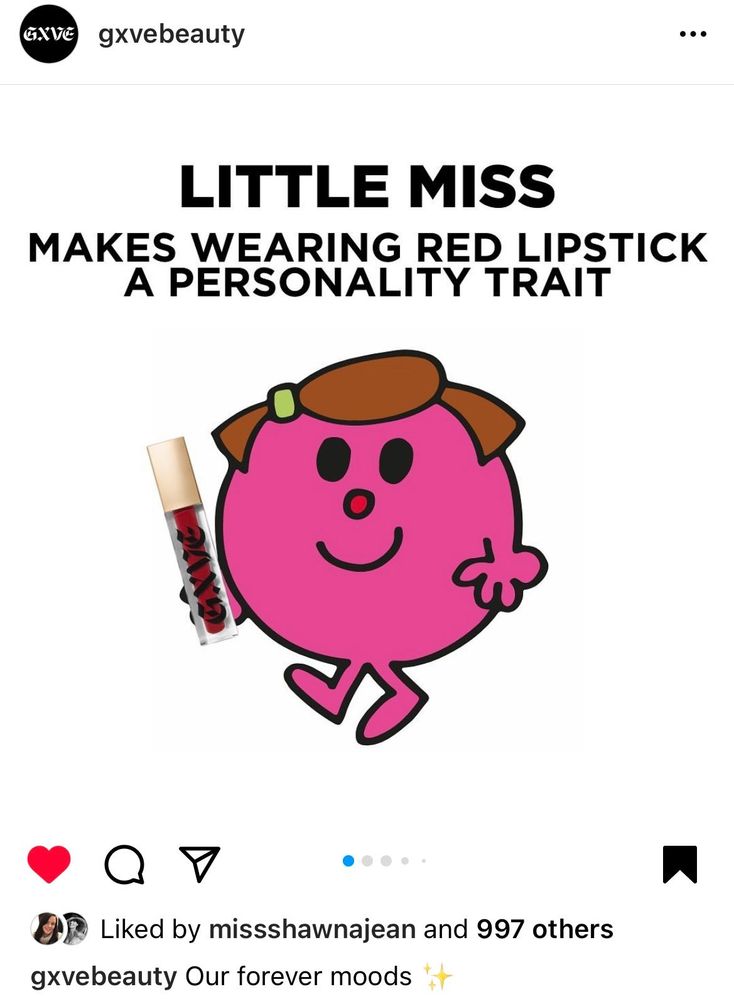Open missshawnajean's profile from likes
Image resolution: width=734 pixels, height=999 pixels.
coord(311,929)
